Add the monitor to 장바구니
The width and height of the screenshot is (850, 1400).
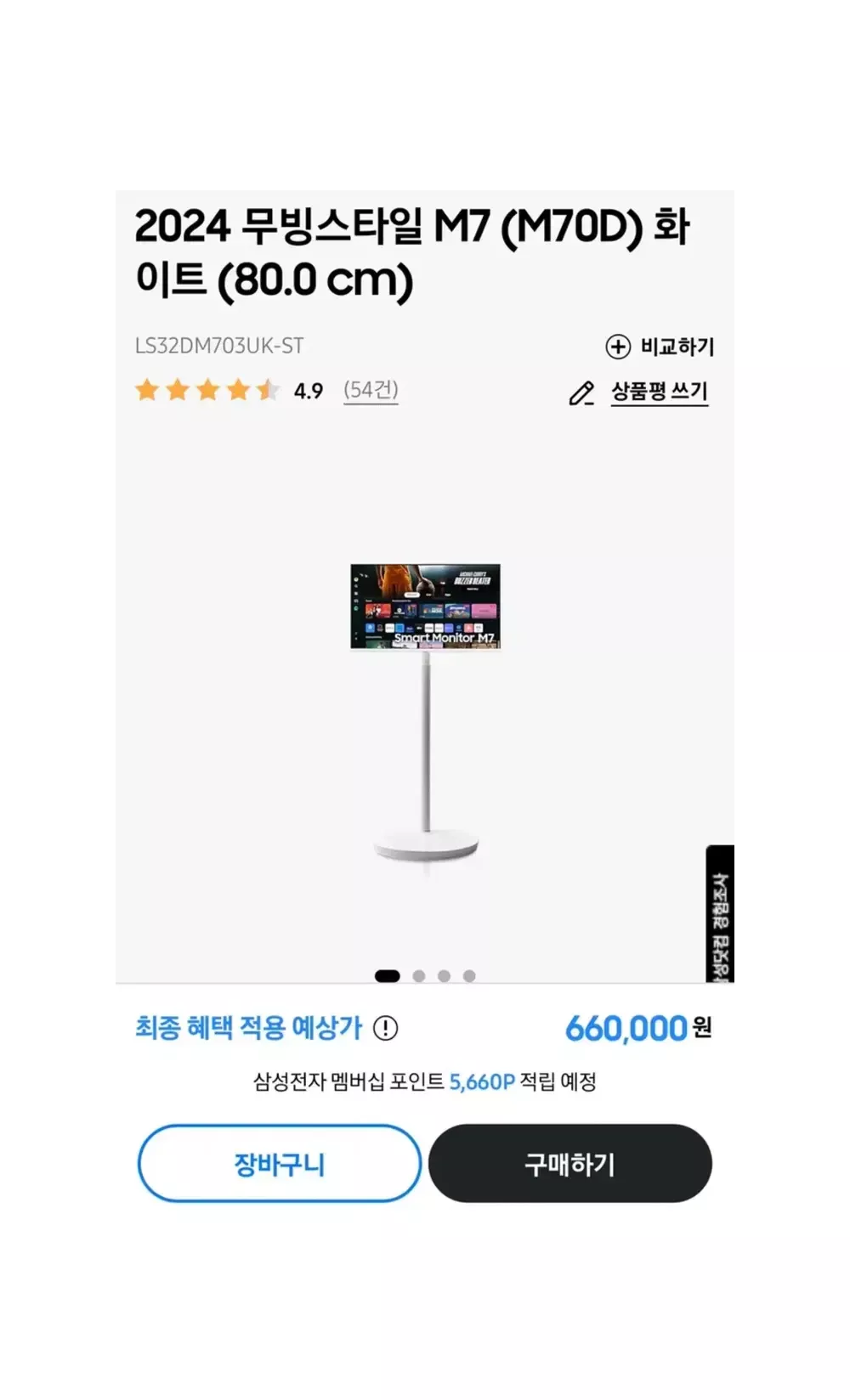click(x=280, y=1163)
